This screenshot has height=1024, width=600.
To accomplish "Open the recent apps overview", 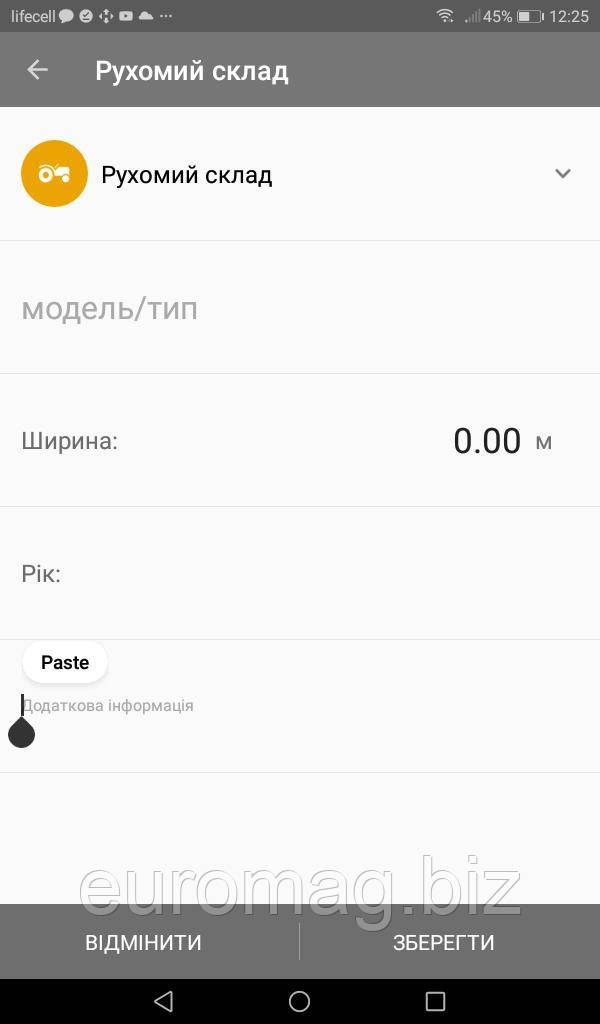I will (435, 1001).
